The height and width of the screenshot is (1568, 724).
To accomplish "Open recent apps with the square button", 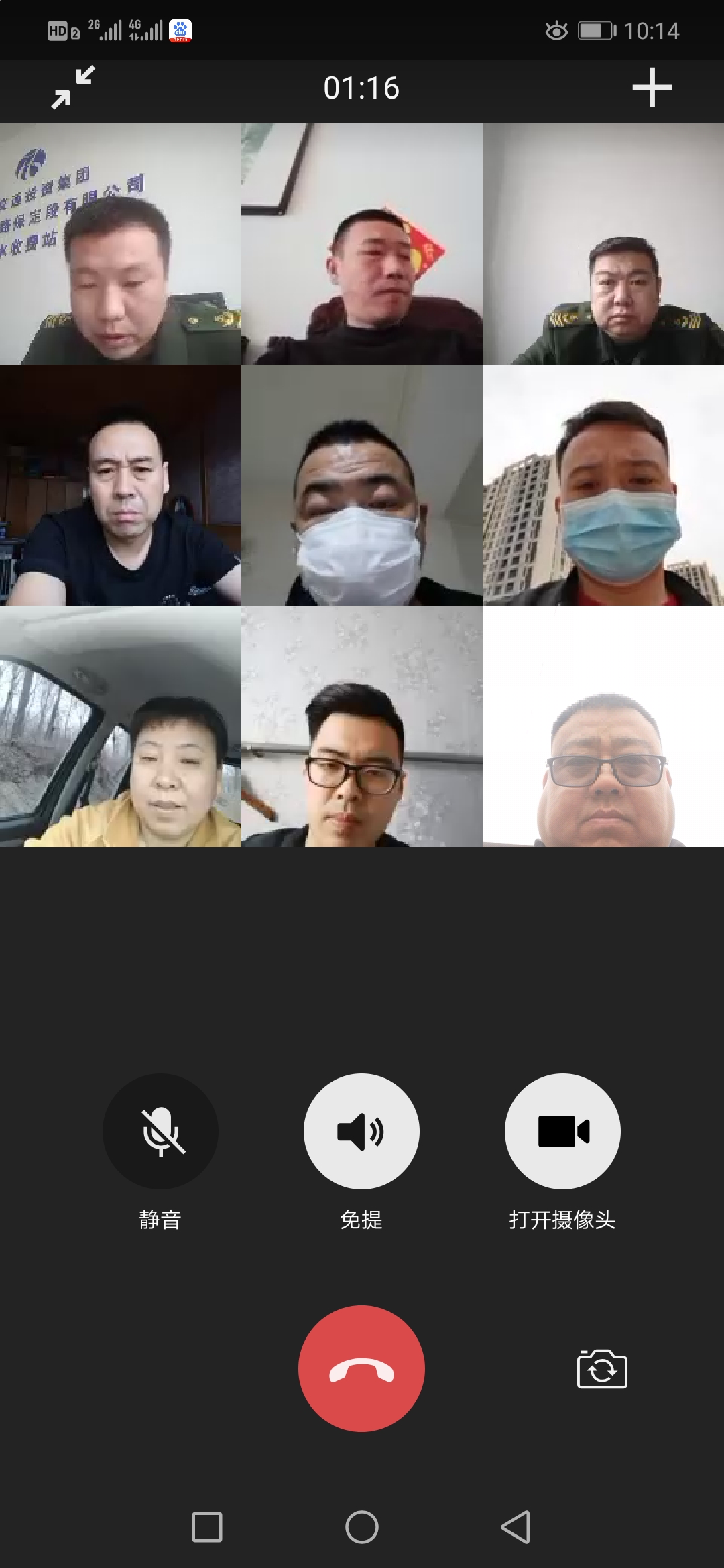I will pyautogui.click(x=207, y=1527).
